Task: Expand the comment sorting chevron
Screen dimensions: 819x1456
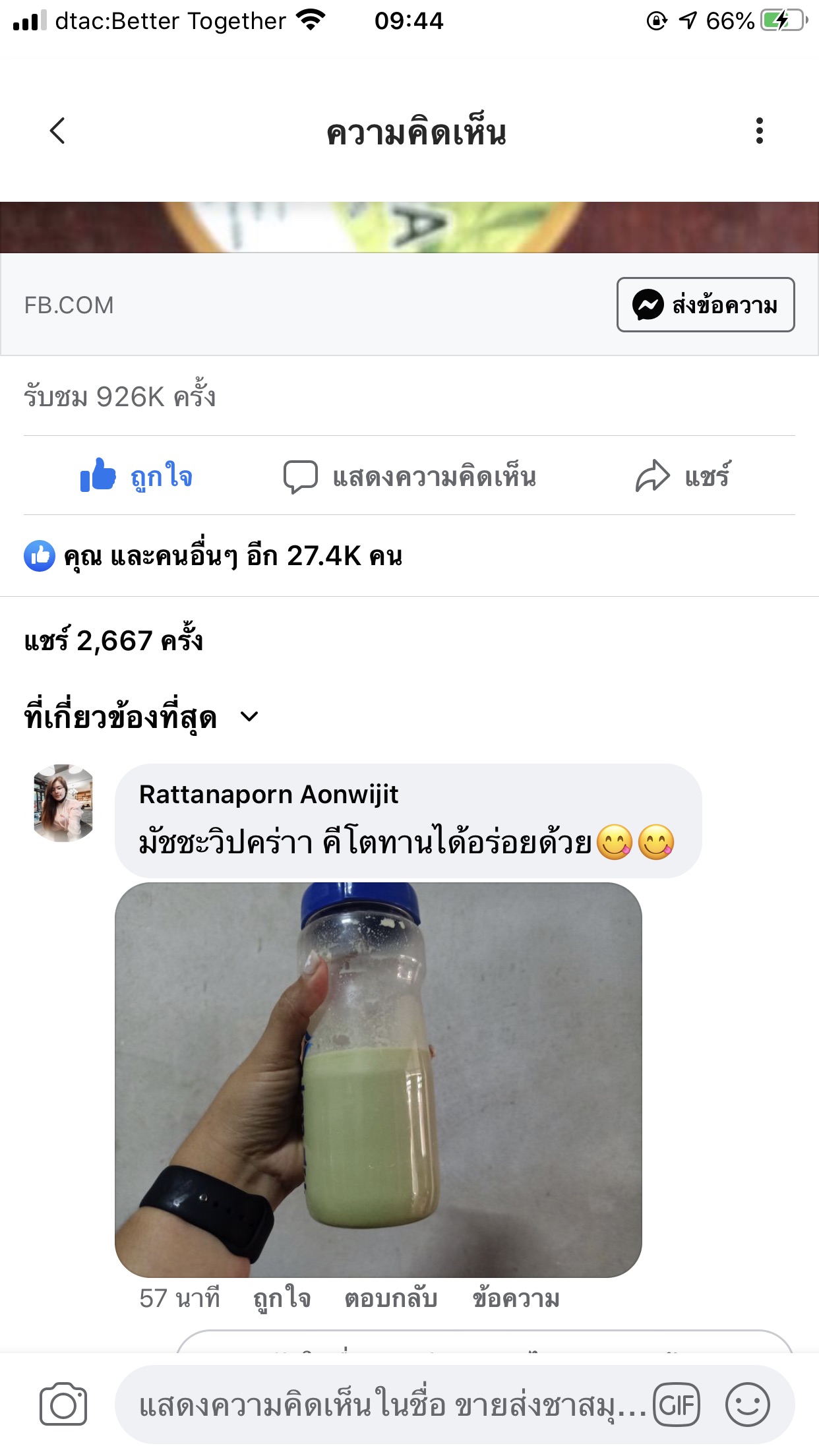Action: (249, 720)
